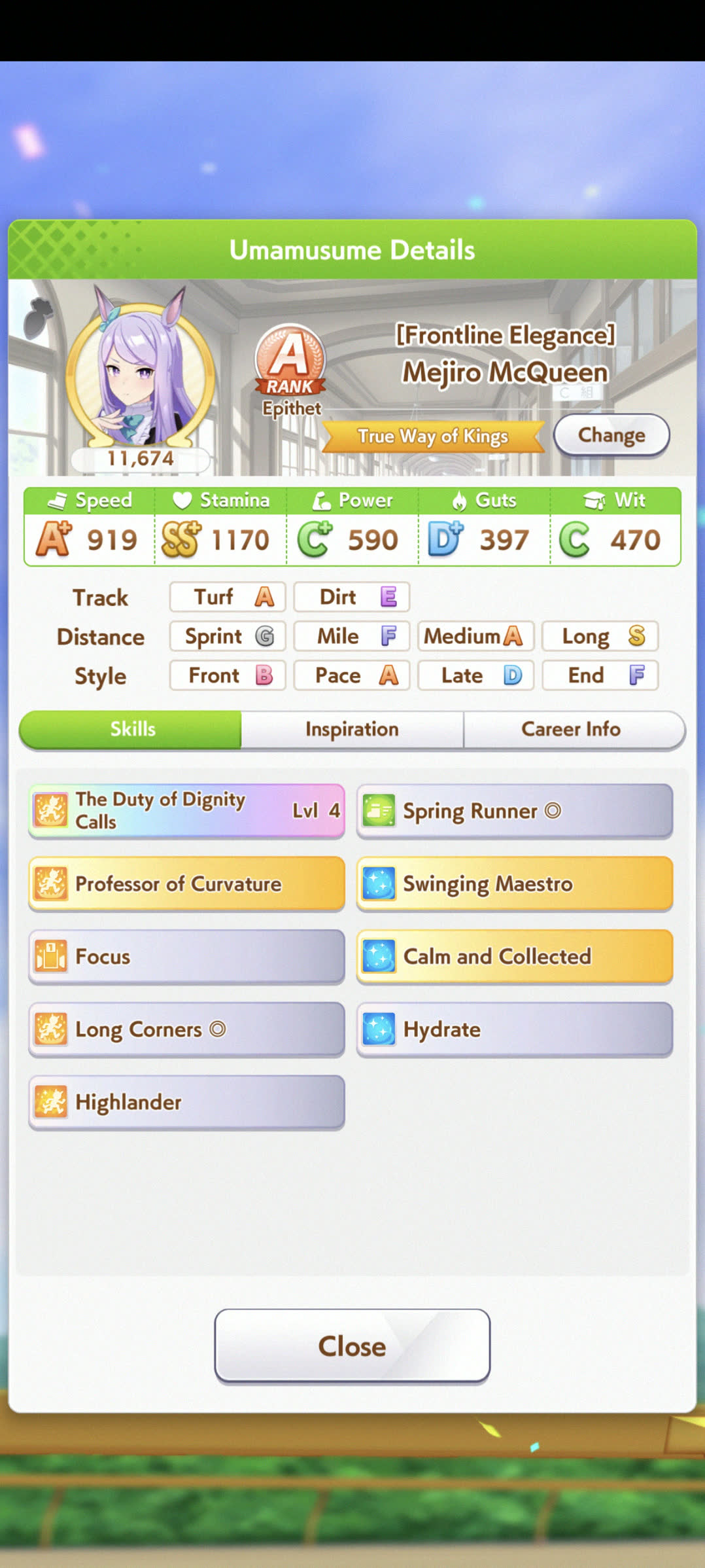705x1568 pixels.
Task: Open the Long Corners skill
Action: click(186, 1029)
